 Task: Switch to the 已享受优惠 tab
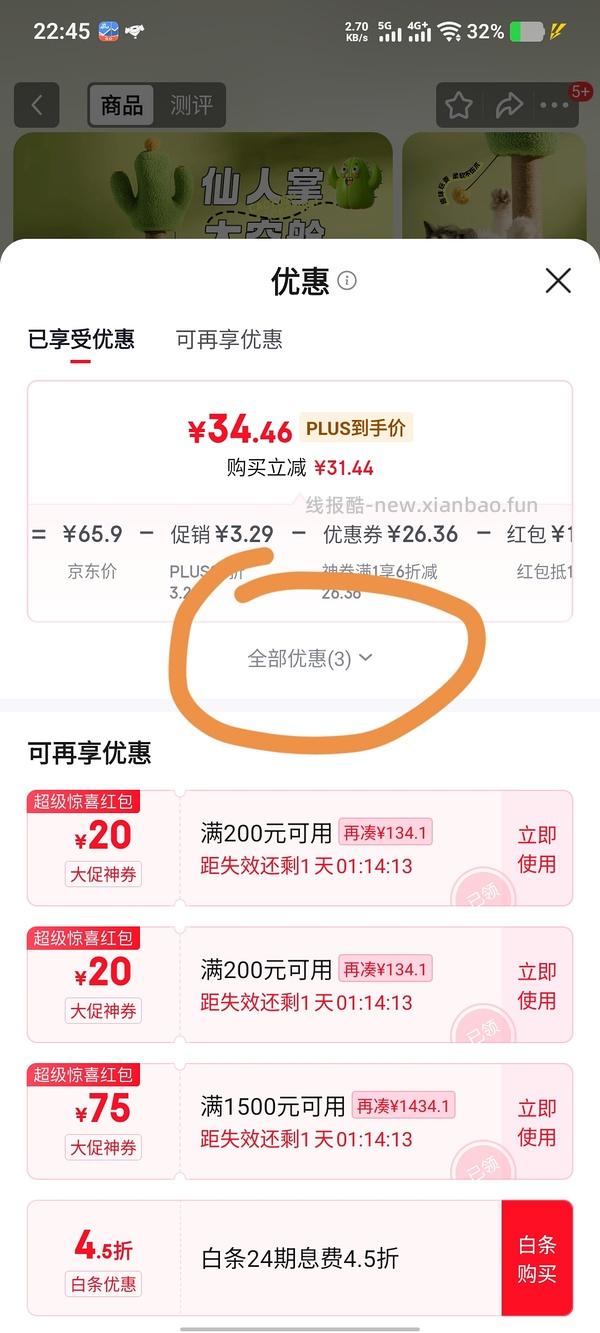[81, 339]
